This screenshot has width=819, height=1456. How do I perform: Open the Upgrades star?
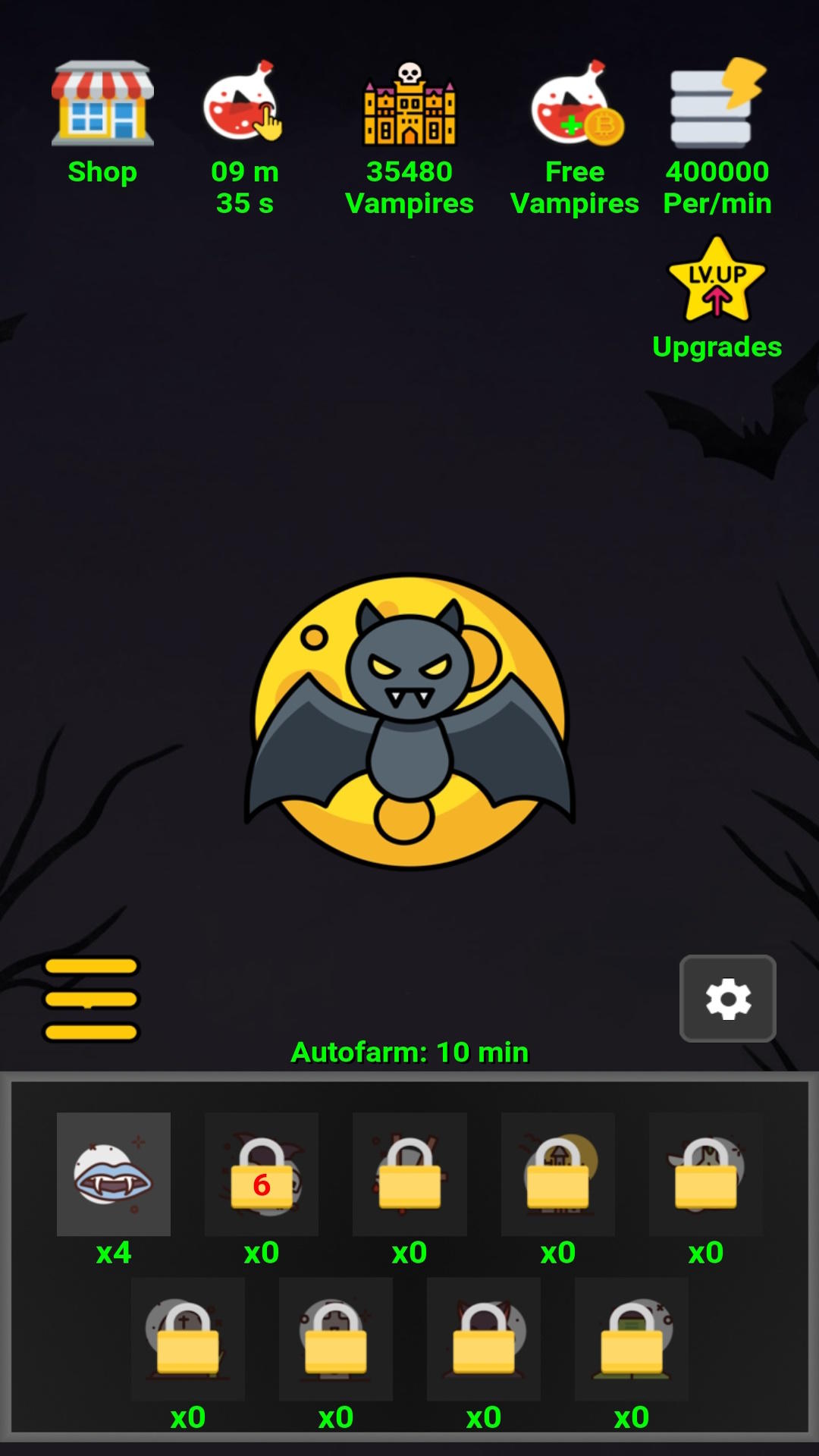click(717, 280)
